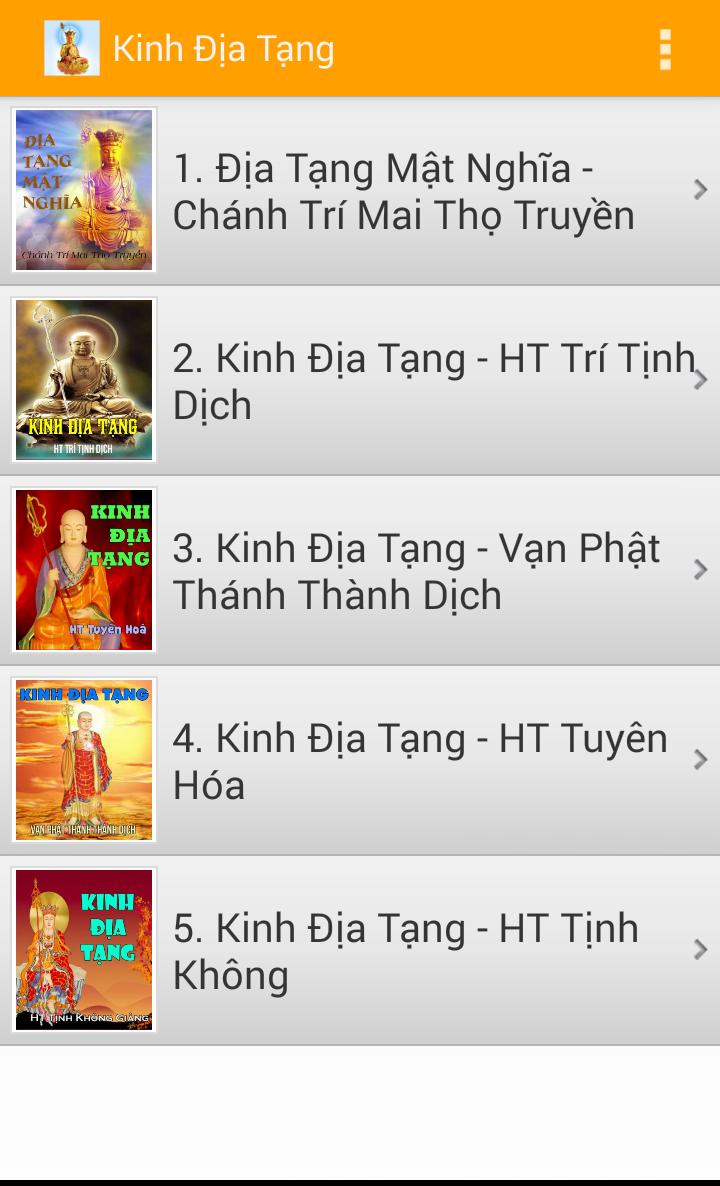Tap the arrow beside item 4
Viewport: 720px width, 1186px height.
(700, 759)
